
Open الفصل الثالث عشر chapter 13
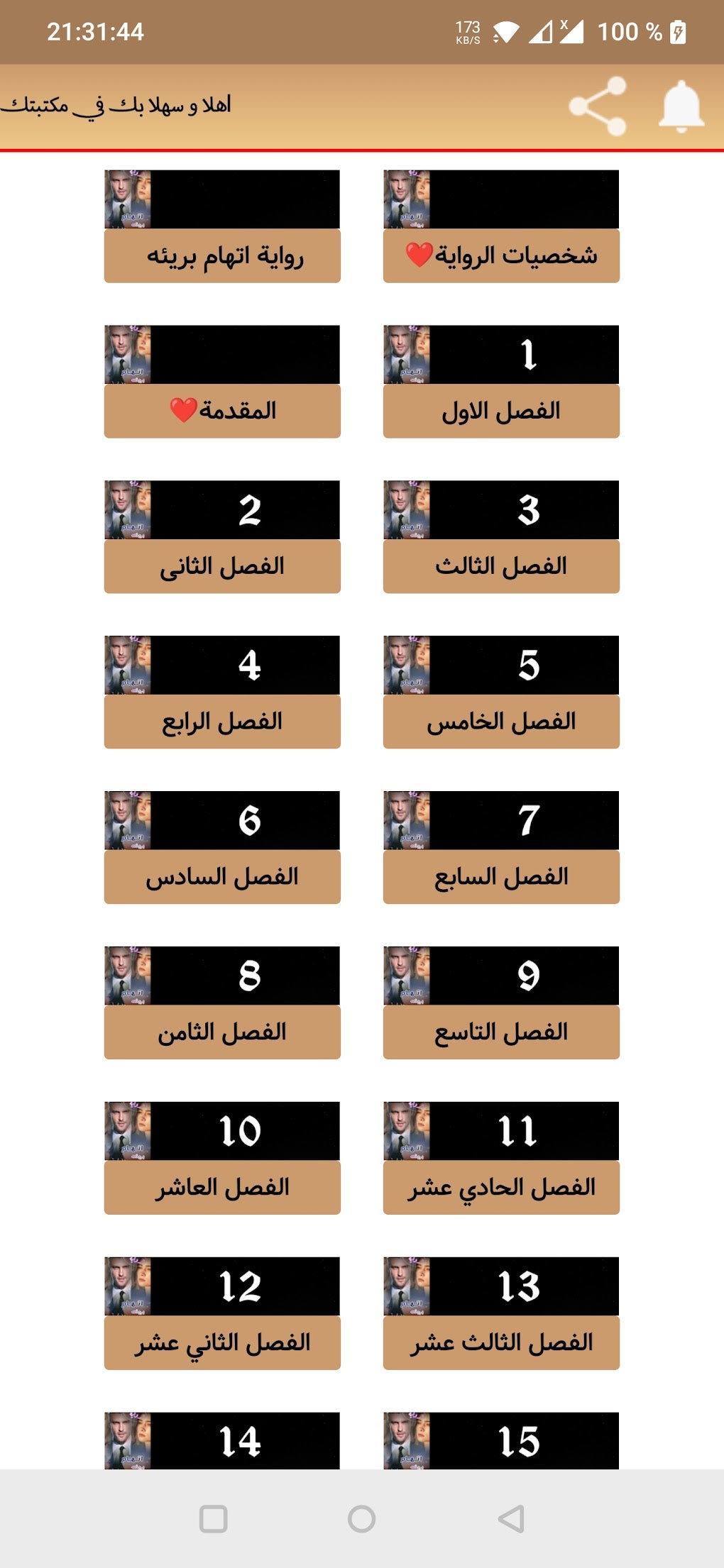(x=501, y=1342)
